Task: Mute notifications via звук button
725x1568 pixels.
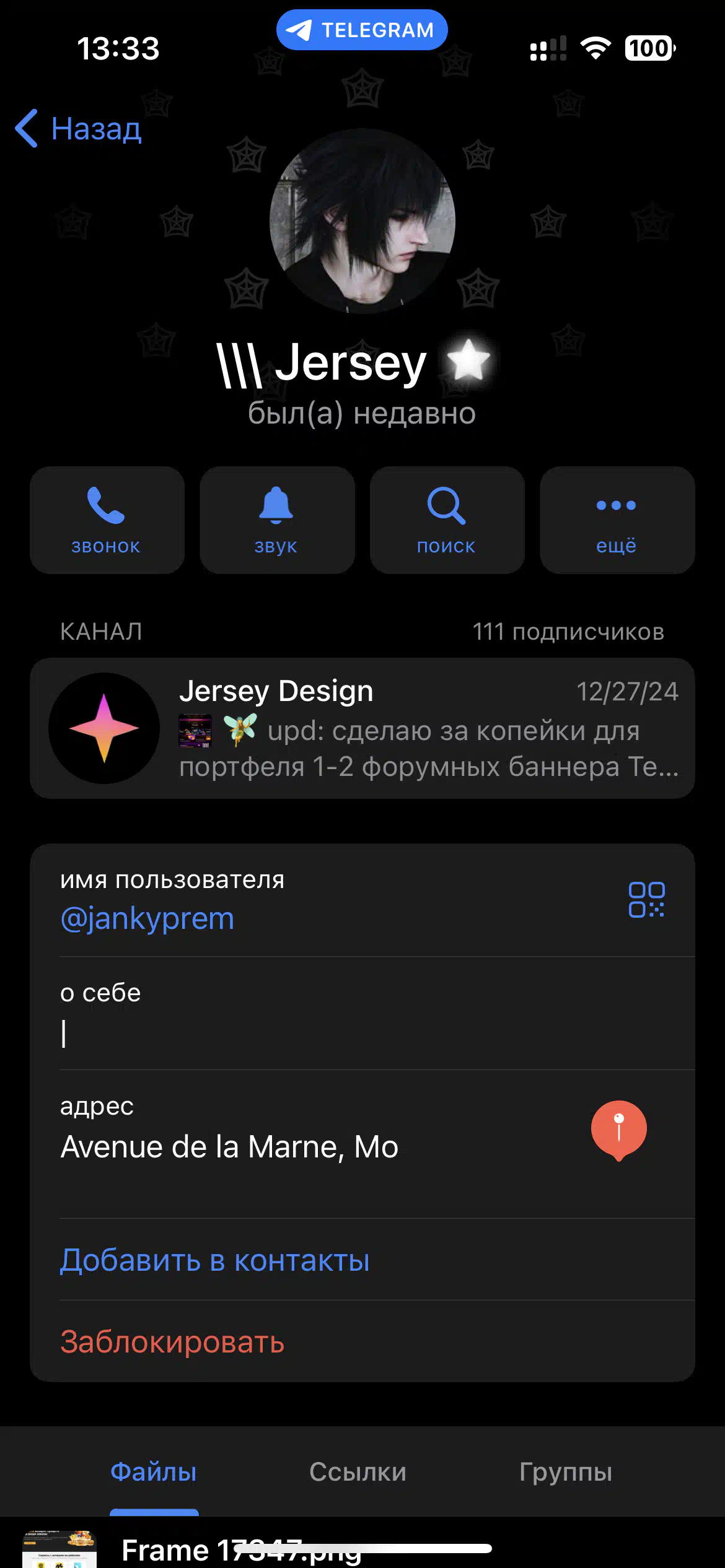Action: (277, 520)
